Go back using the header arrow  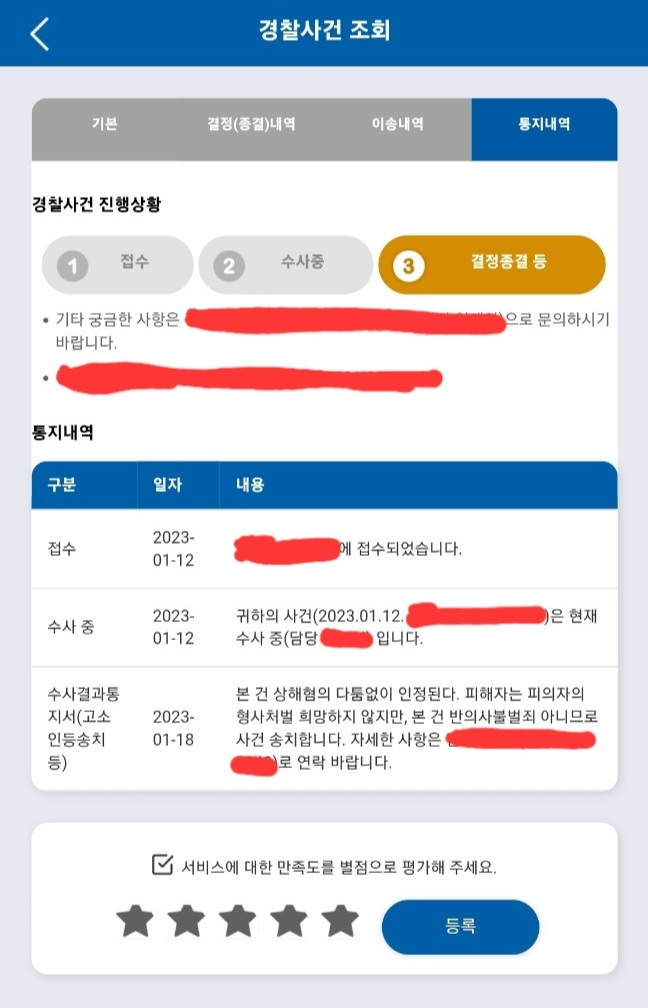tap(39, 33)
